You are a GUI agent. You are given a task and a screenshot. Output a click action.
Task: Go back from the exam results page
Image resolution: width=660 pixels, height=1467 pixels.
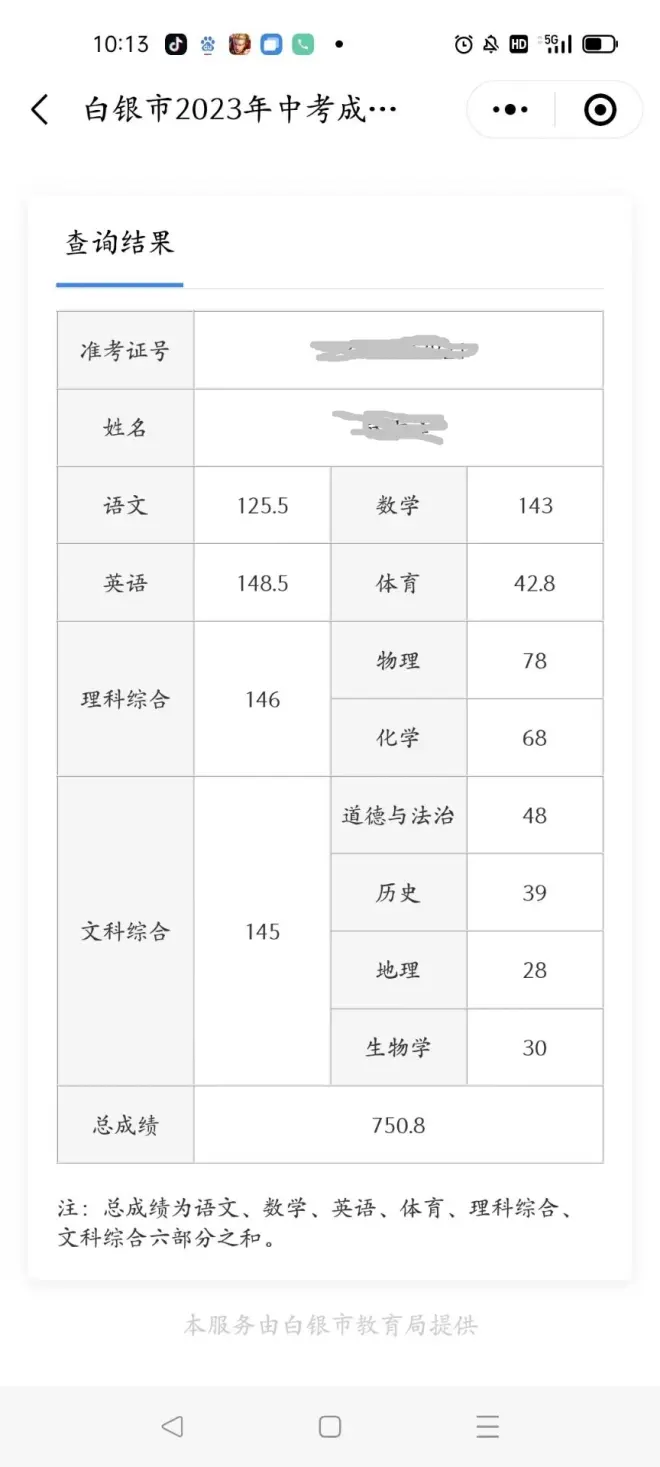[40, 109]
